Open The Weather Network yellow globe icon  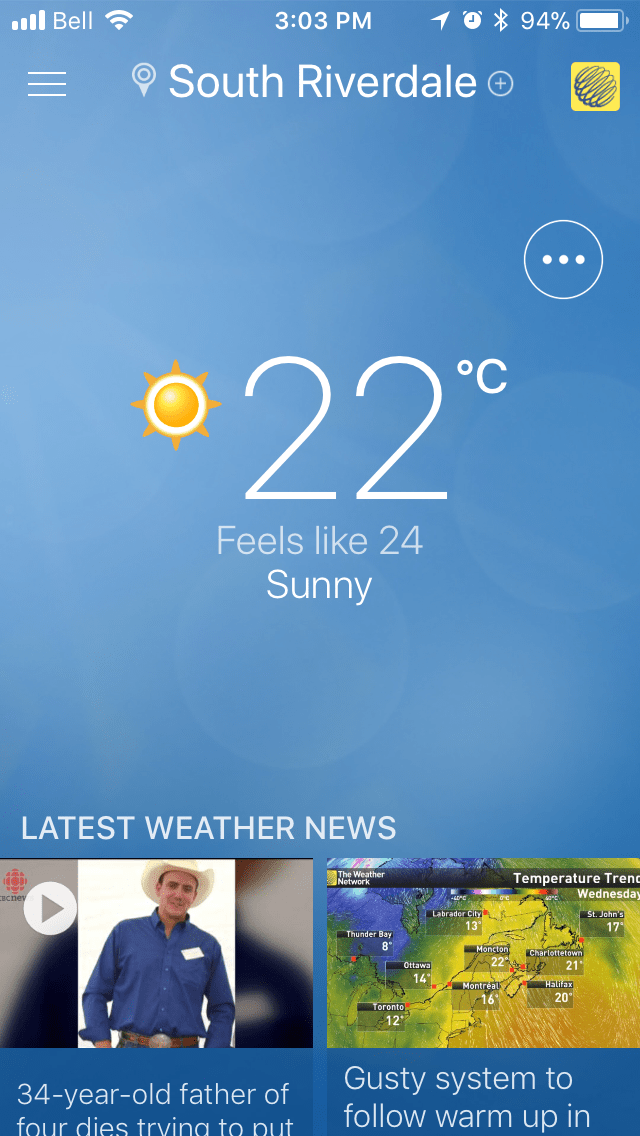coord(595,86)
